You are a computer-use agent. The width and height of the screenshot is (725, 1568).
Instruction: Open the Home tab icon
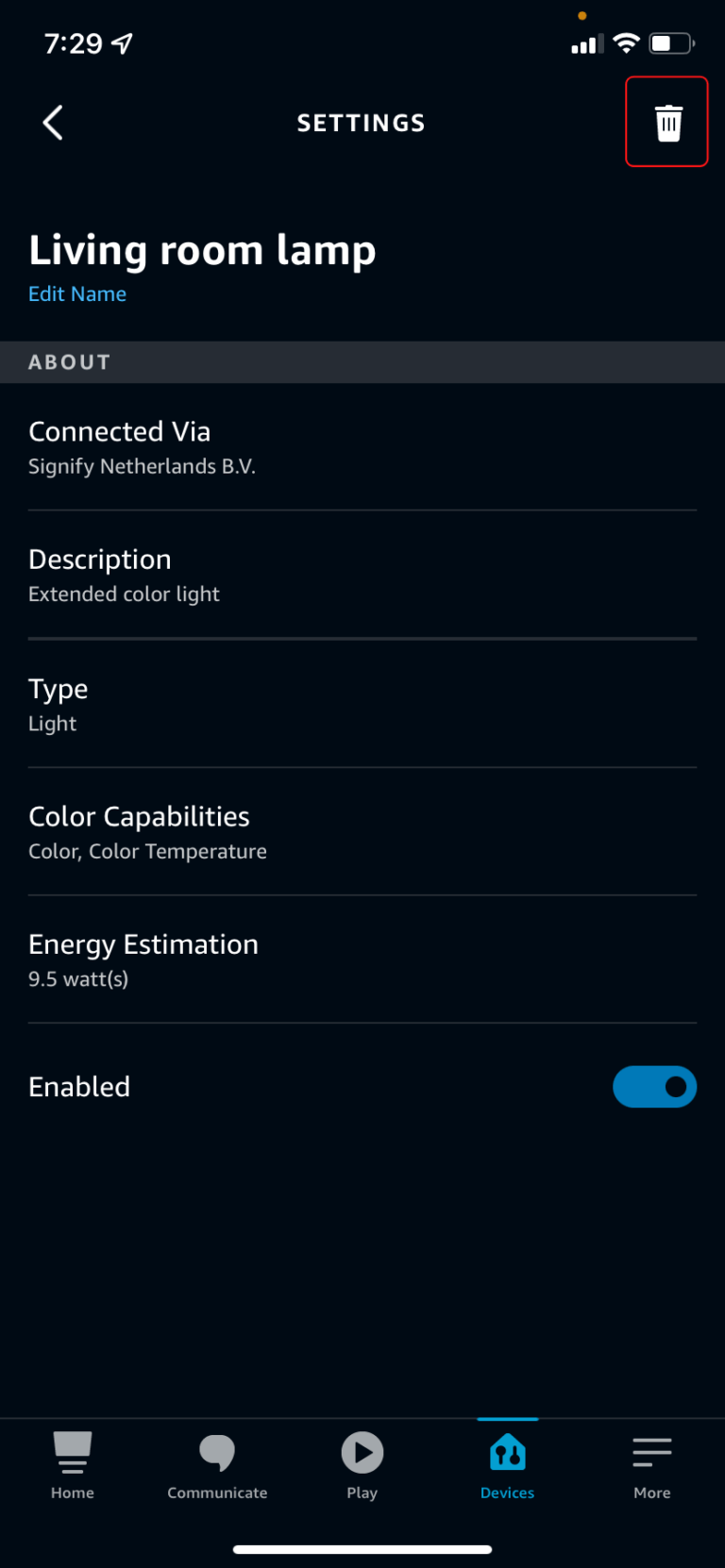click(x=73, y=1458)
